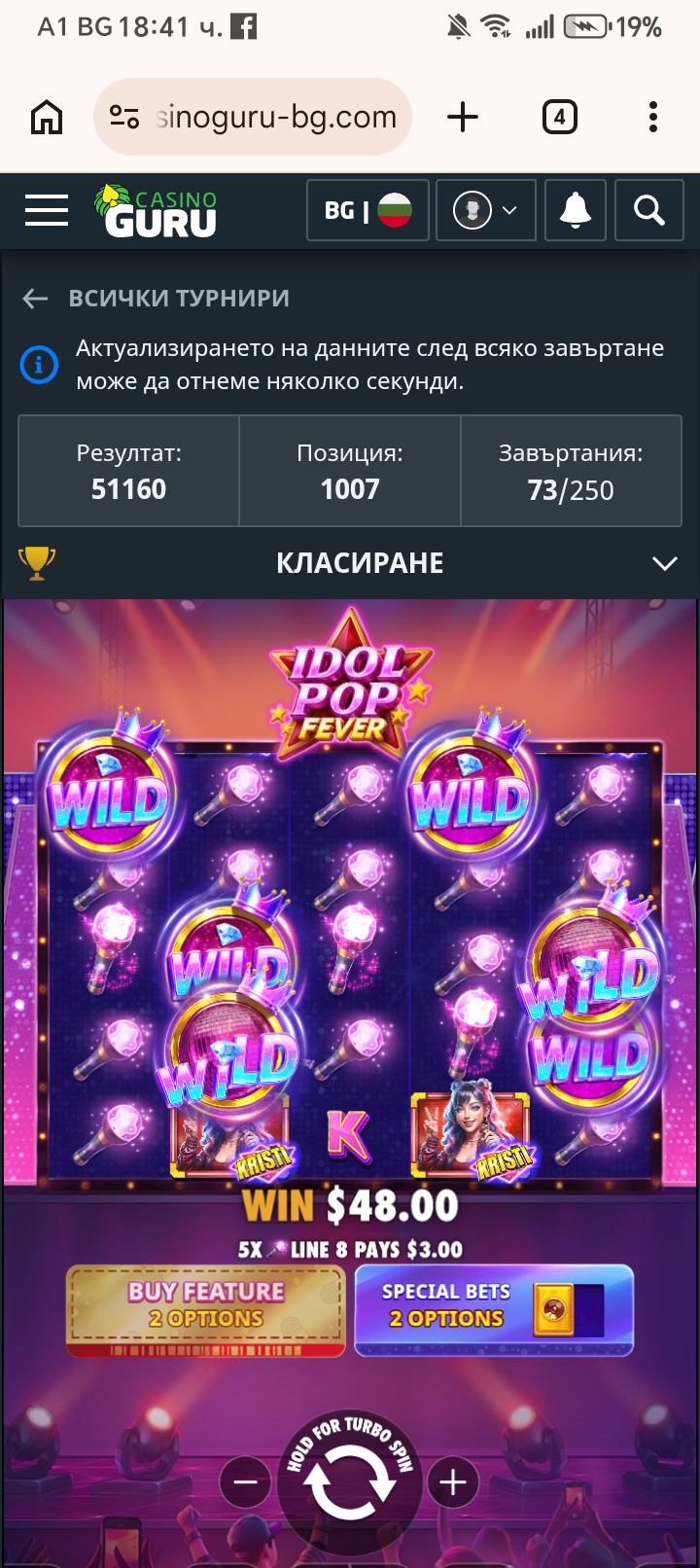
Task: Open the browser overflow menu
Action: pos(653,118)
